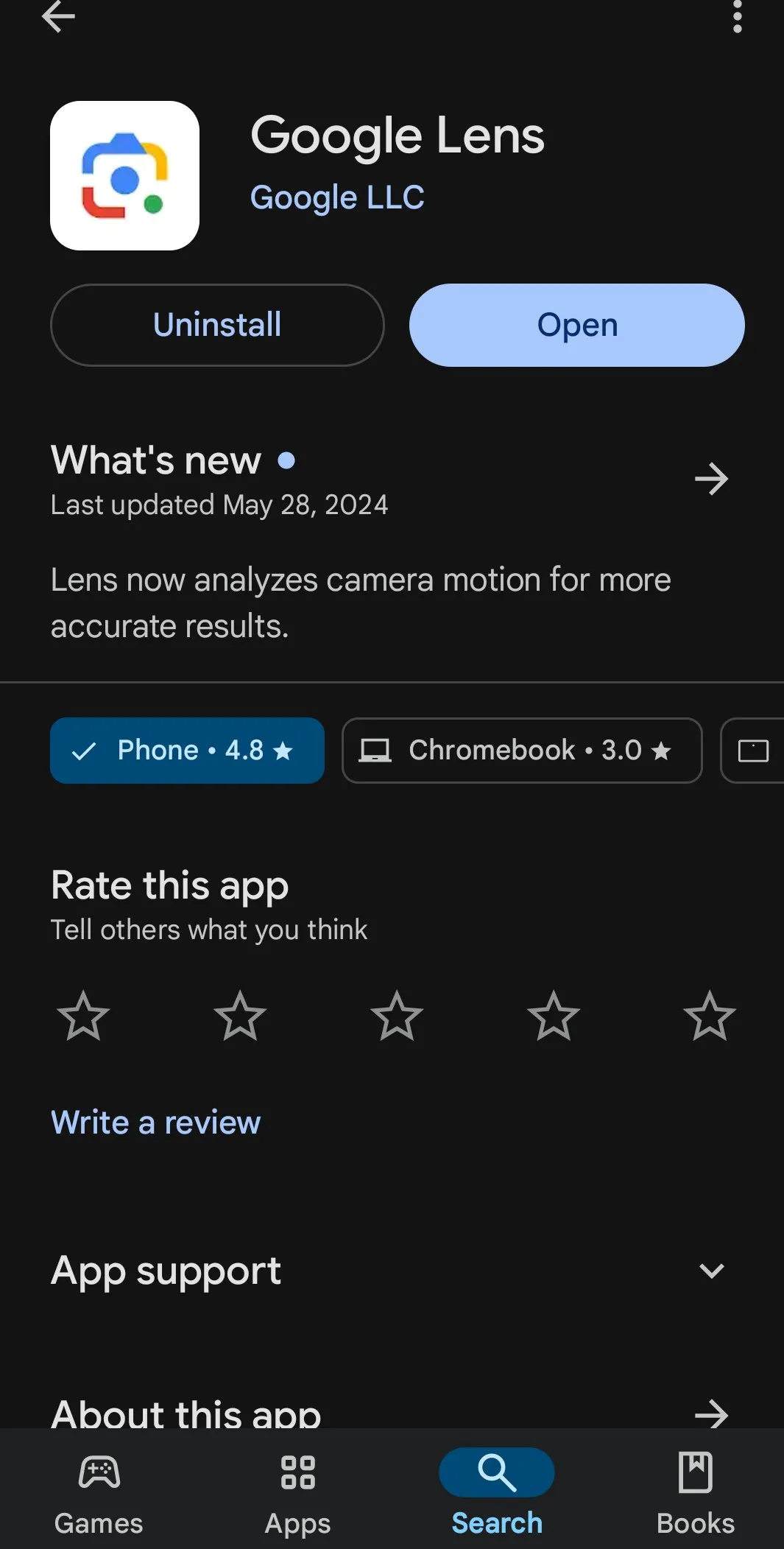Screen dimensions: 784x1549
Task: Select the Phone device filter chip
Action: pyautogui.click(x=187, y=750)
